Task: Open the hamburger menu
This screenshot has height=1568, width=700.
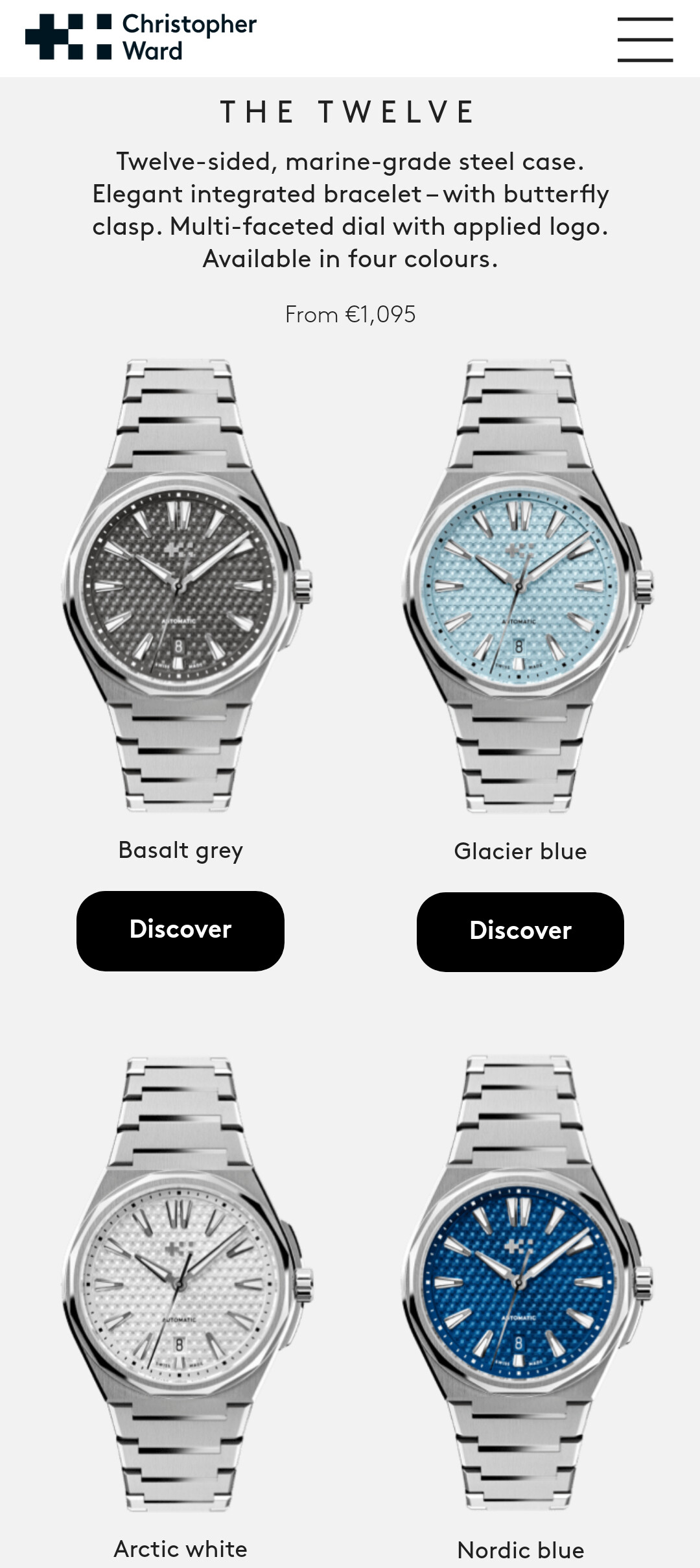Action: pyautogui.click(x=645, y=39)
